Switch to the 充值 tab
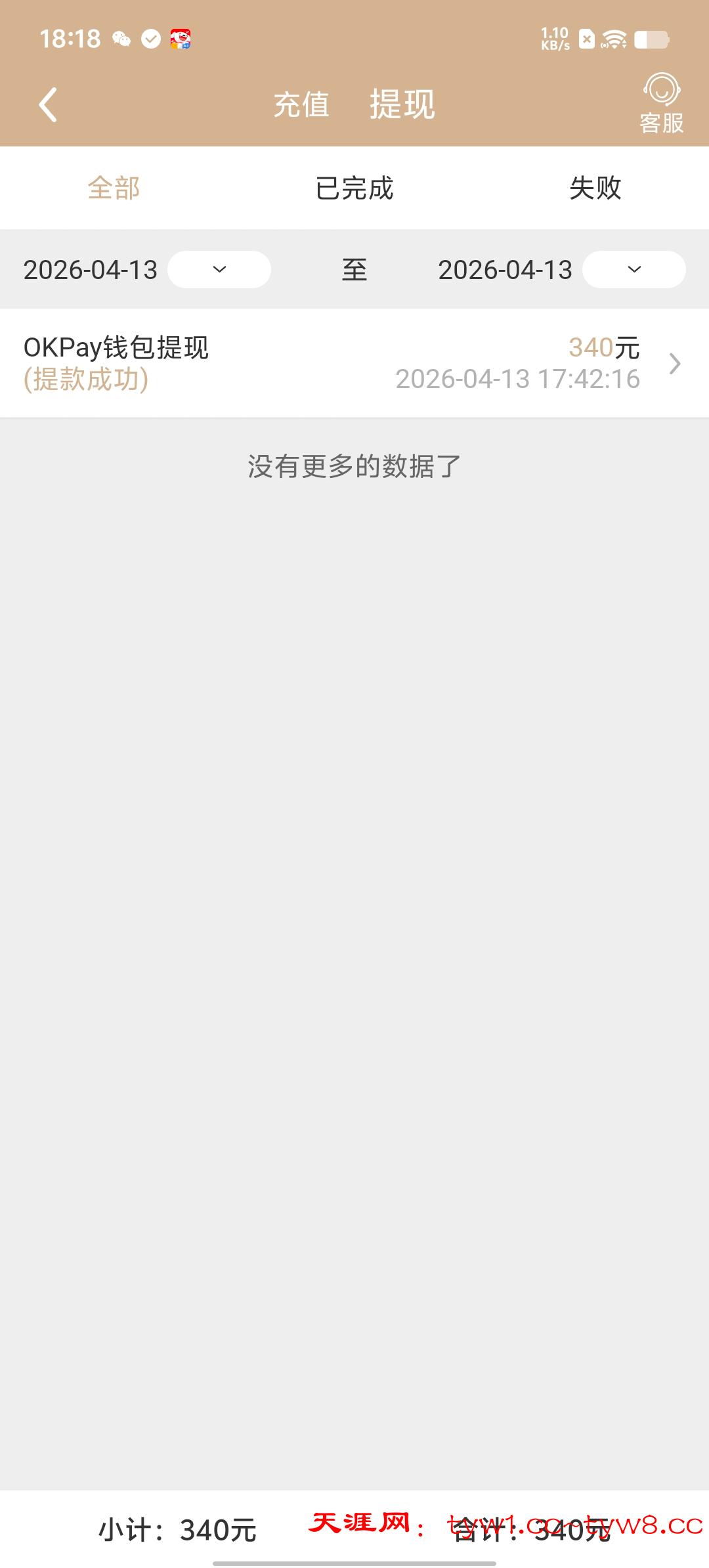 pos(301,105)
